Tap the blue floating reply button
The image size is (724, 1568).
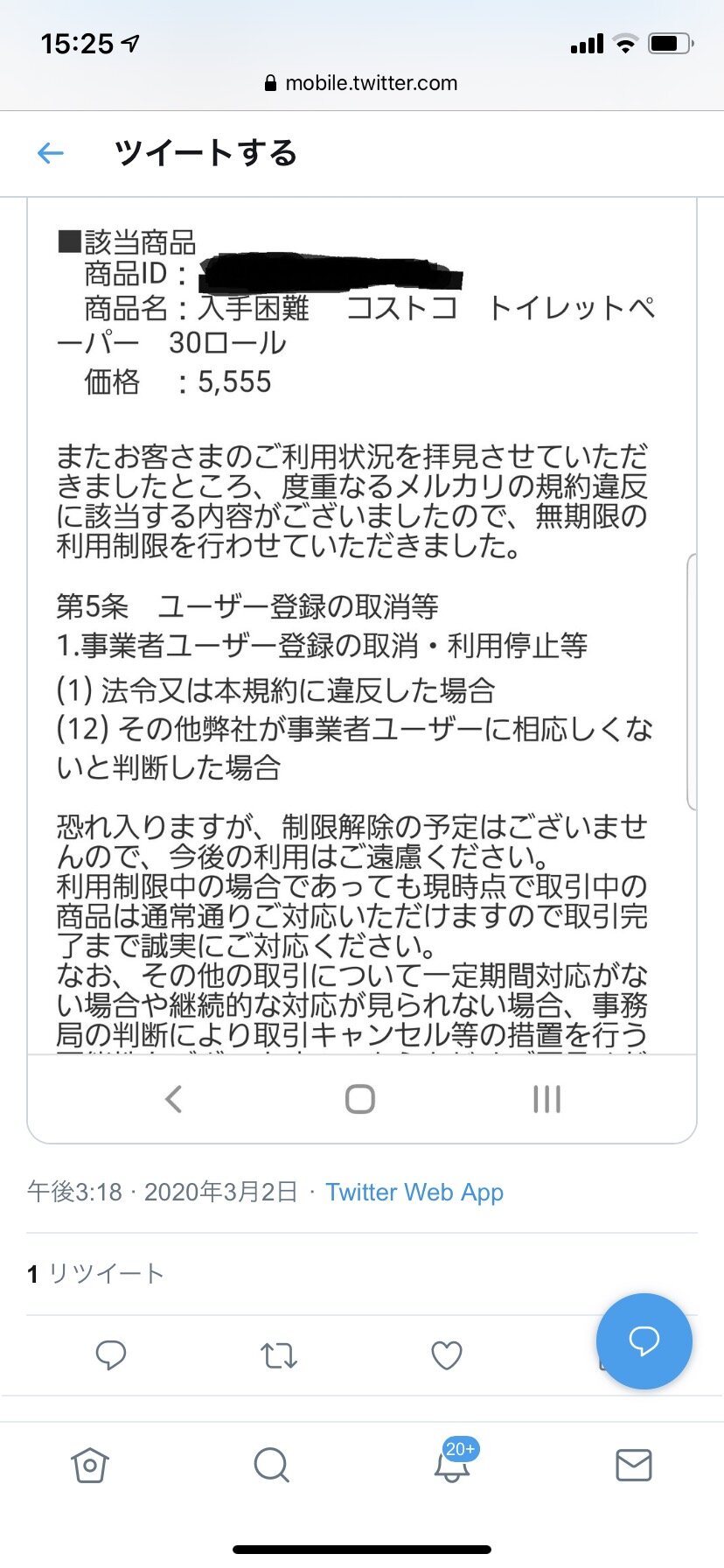[644, 1340]
